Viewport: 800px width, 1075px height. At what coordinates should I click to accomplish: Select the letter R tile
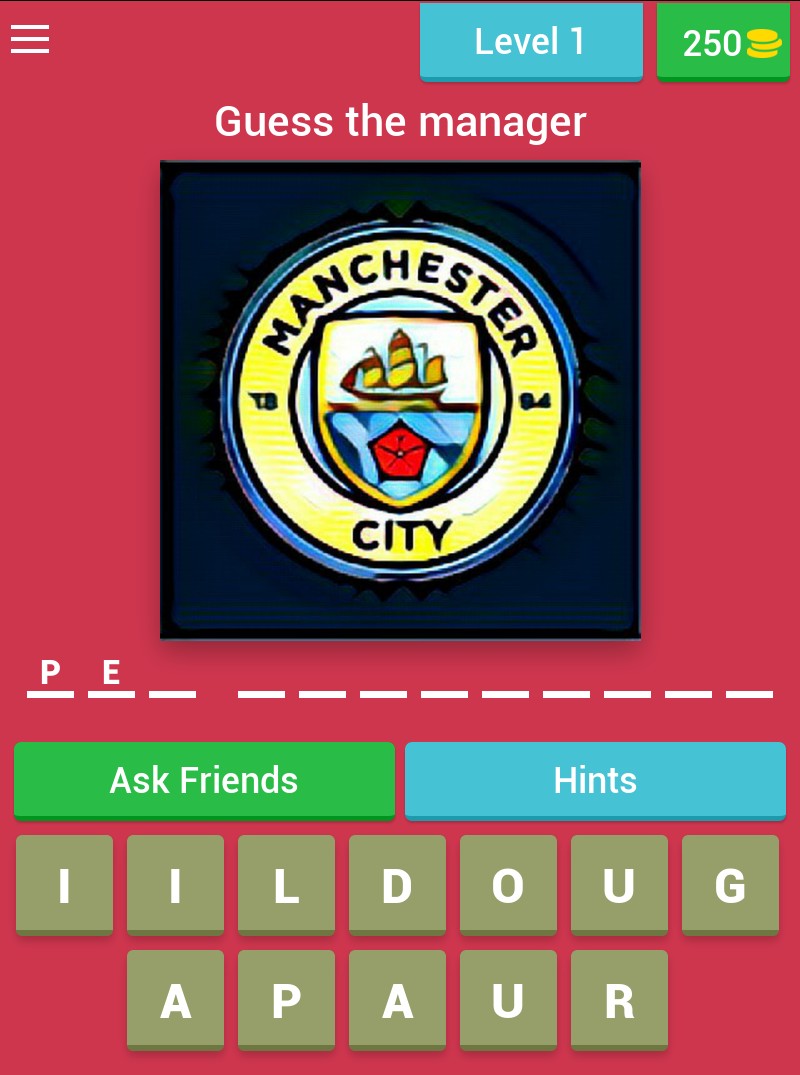(x=619, y=1000)
